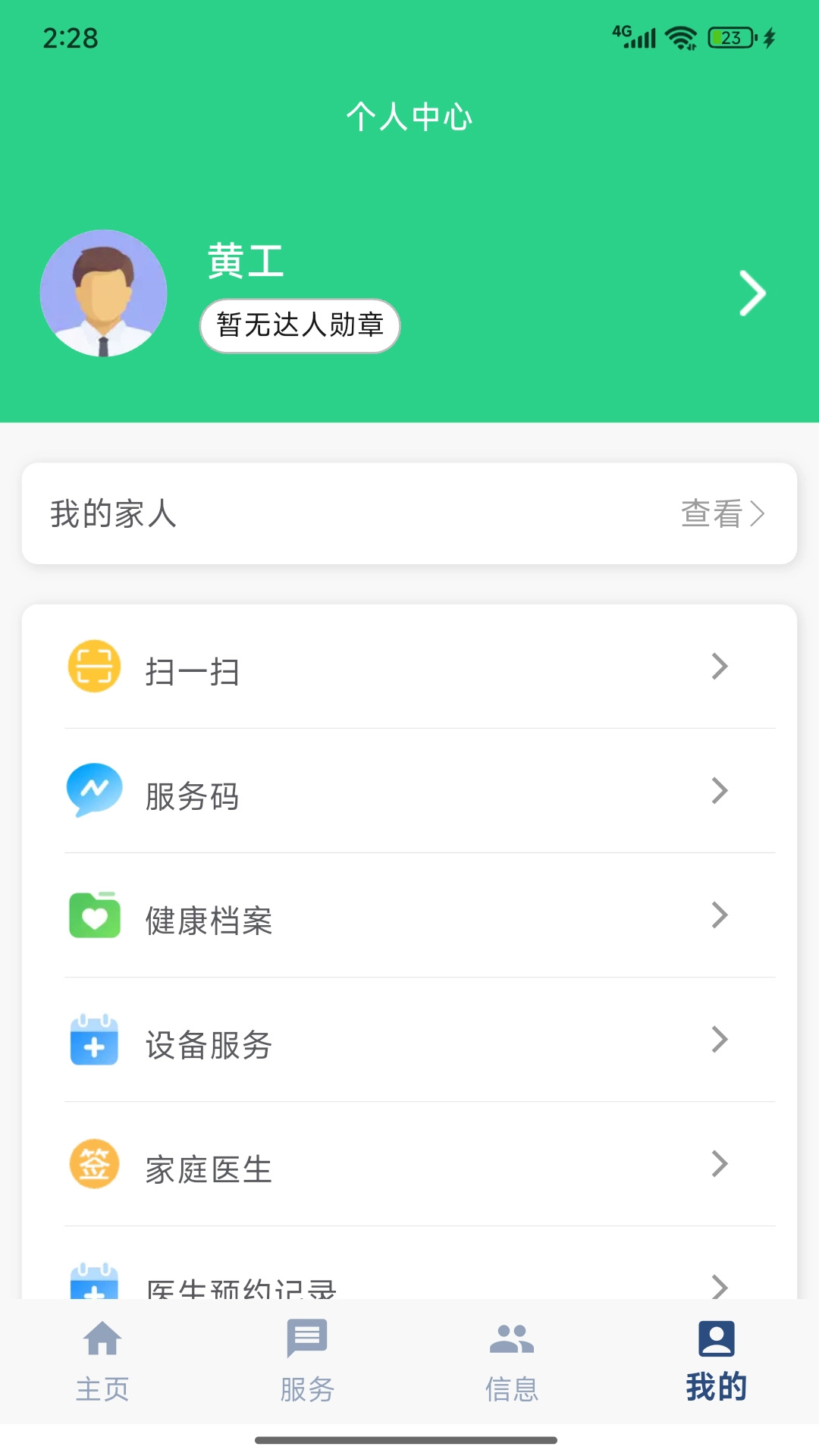Expand the 家庭医生 row chevron
Image resolution: width=819 pixels, height=1456 pixels.
720,1165
